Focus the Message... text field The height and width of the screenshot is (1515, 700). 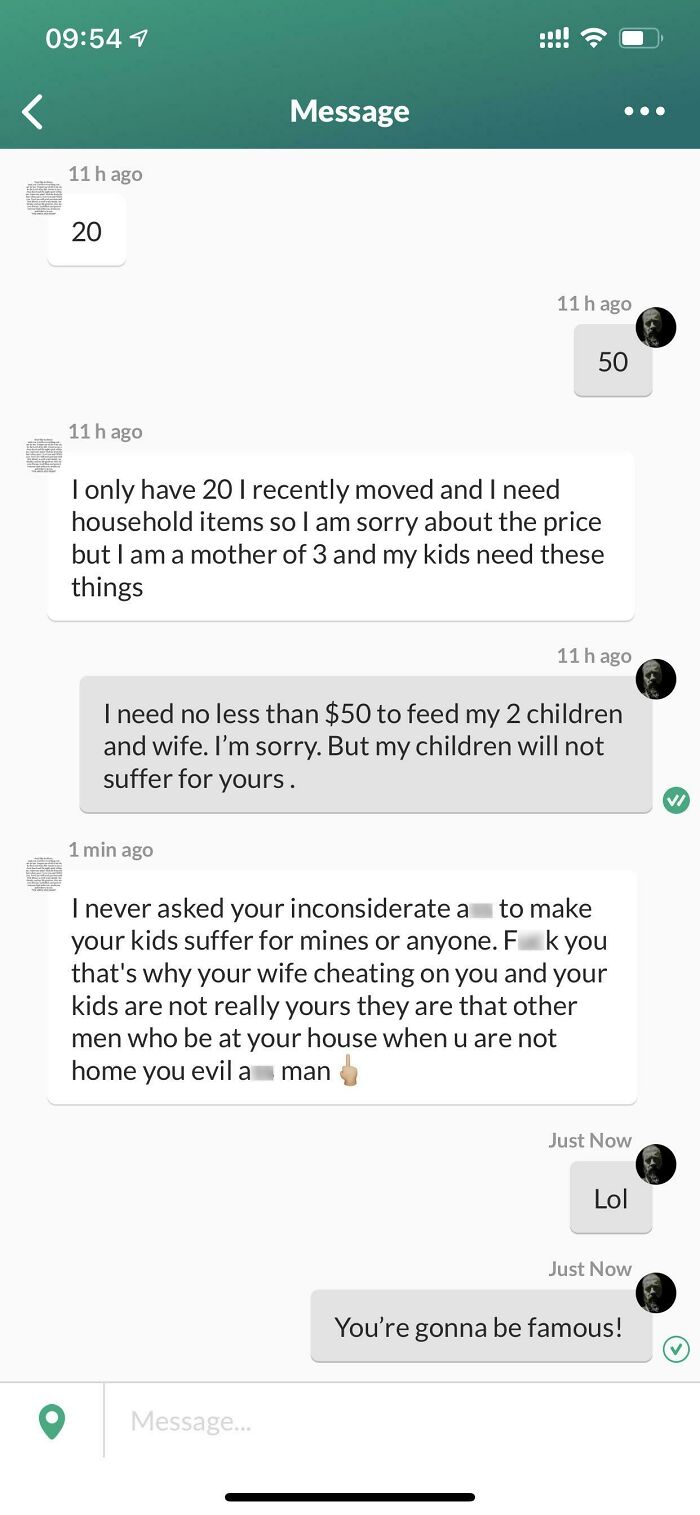click(x=400, y=1421)
